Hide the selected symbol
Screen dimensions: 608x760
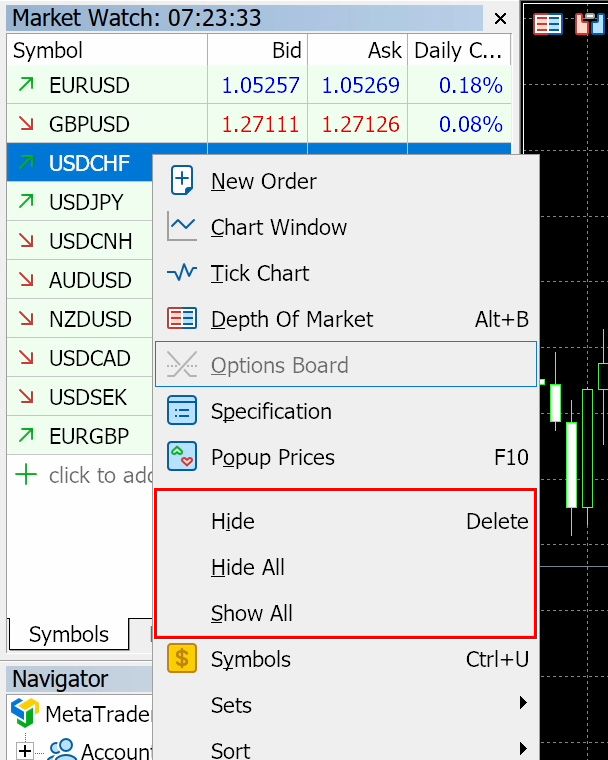(x=233, y=521)
